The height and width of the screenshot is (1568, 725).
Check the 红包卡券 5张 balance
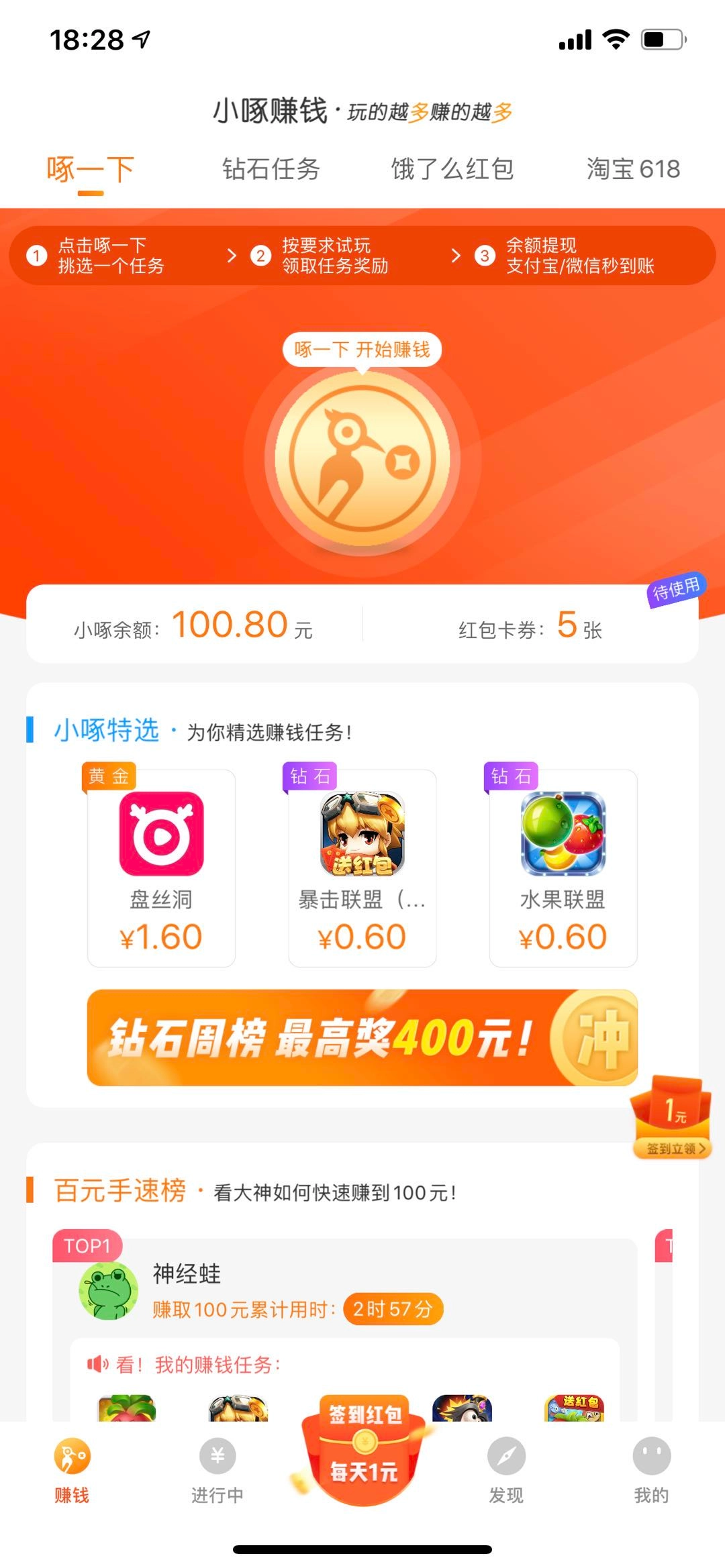(530, 627)
